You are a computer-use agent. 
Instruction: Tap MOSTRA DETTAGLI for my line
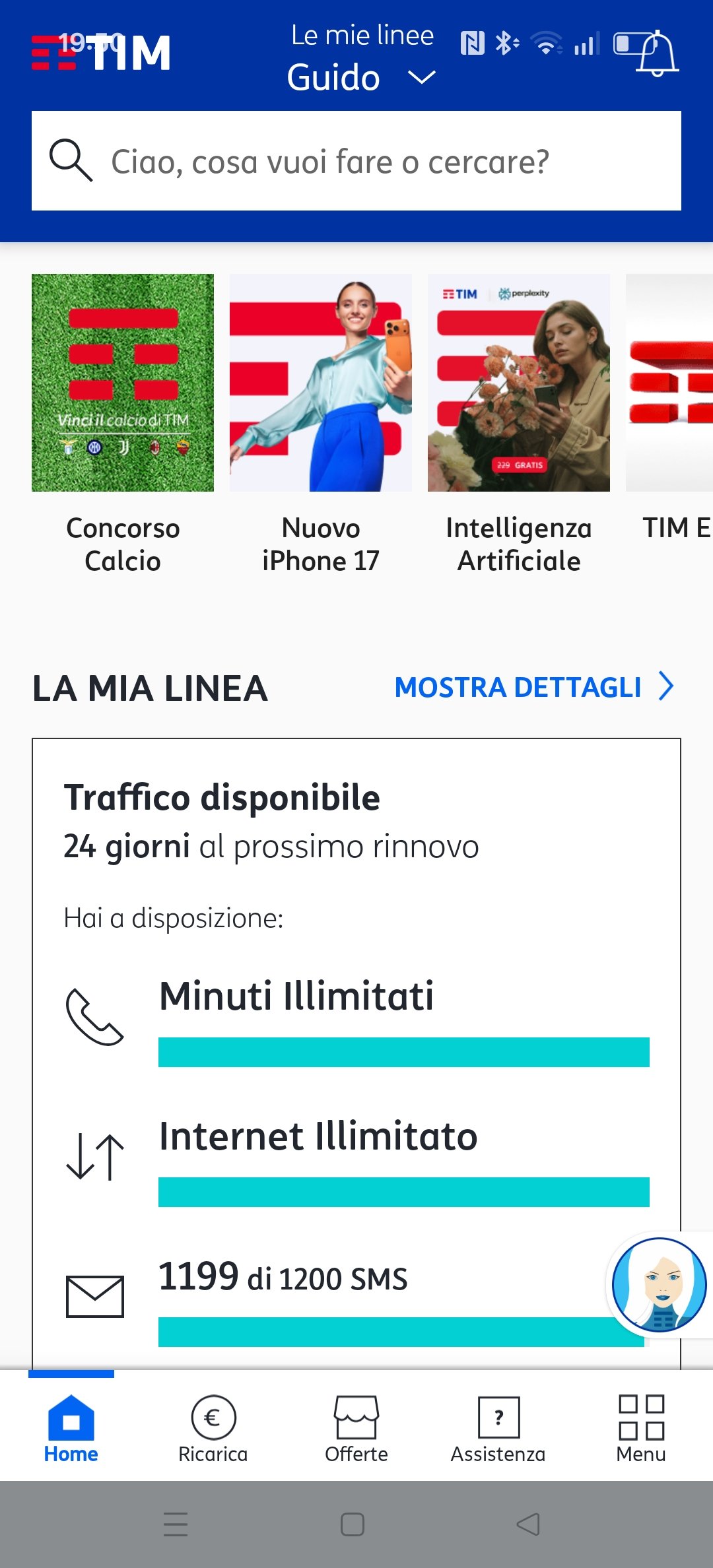(x=533, y=687)
